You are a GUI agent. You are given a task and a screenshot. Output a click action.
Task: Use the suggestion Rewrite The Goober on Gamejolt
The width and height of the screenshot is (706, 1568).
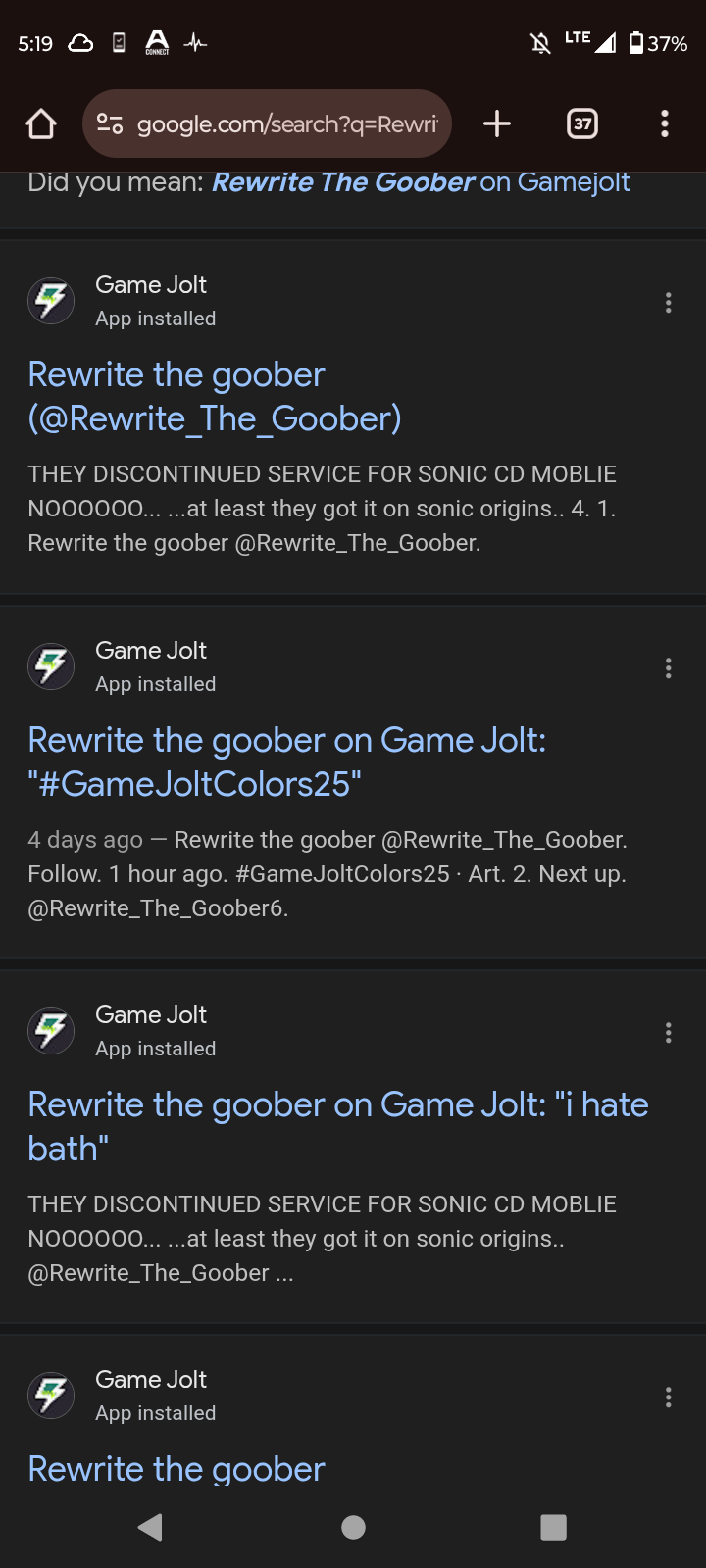point(421,183)
